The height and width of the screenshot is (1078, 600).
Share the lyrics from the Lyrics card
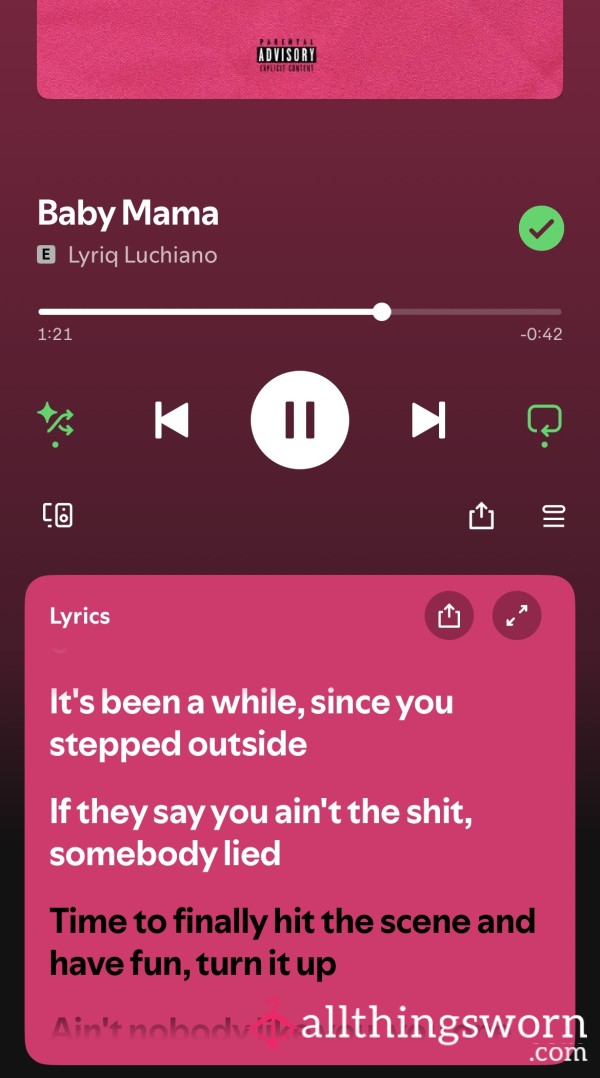449,615
